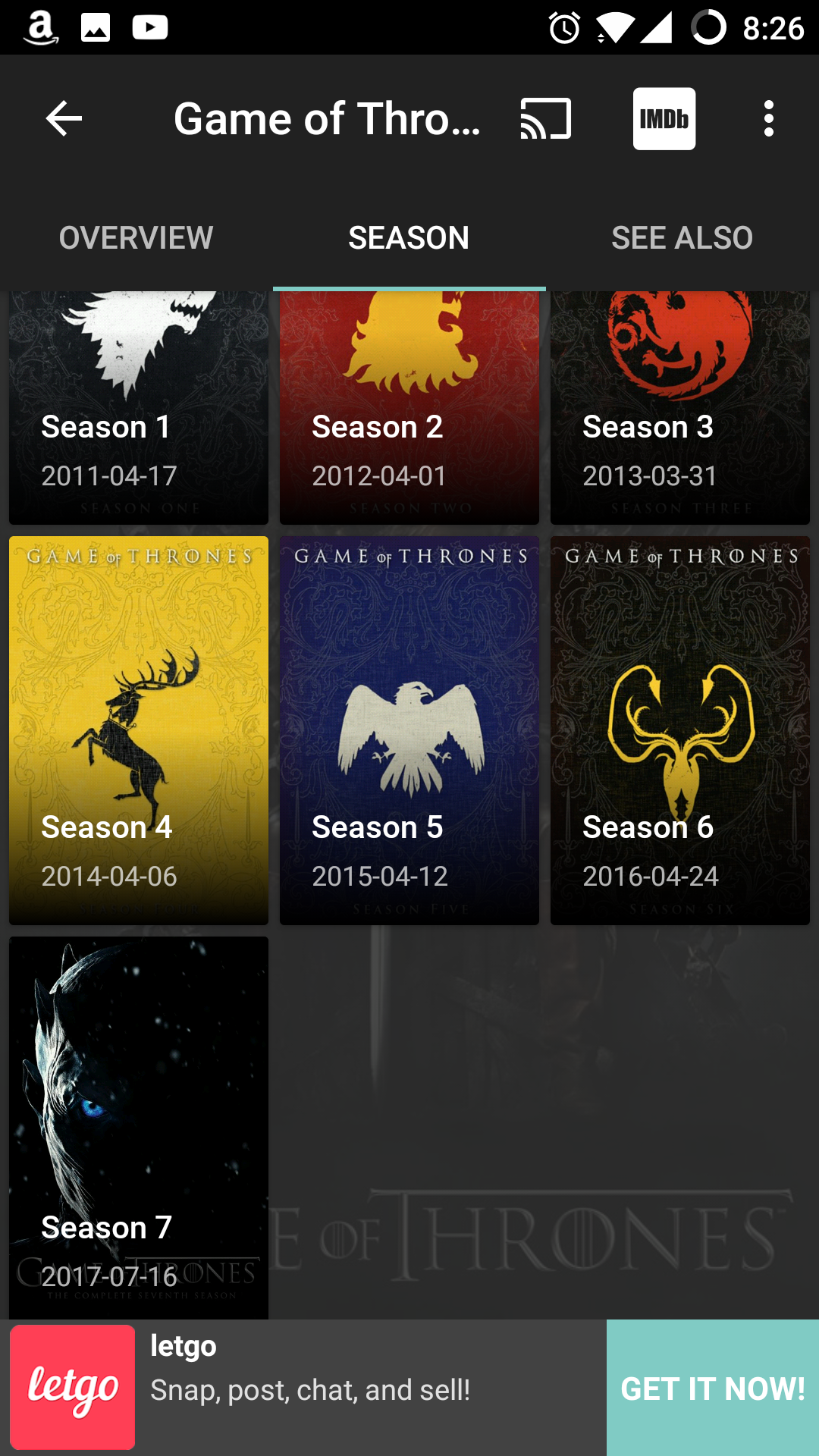The width and height of the screenshot is (819, 1456).
Task: Open the IMDb page for this show
Action: pyautogui.click(x=664, y=119)
